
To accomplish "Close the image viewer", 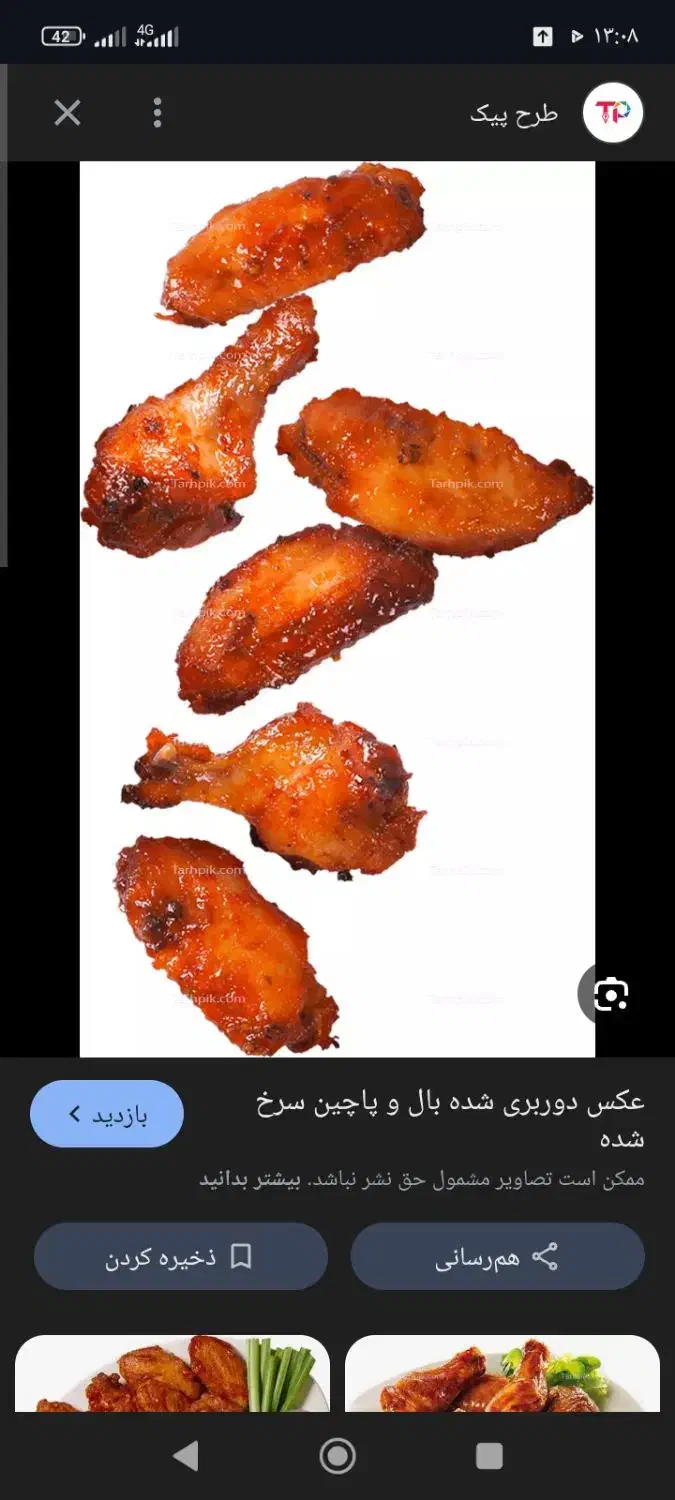I will (x=67, y=113).
